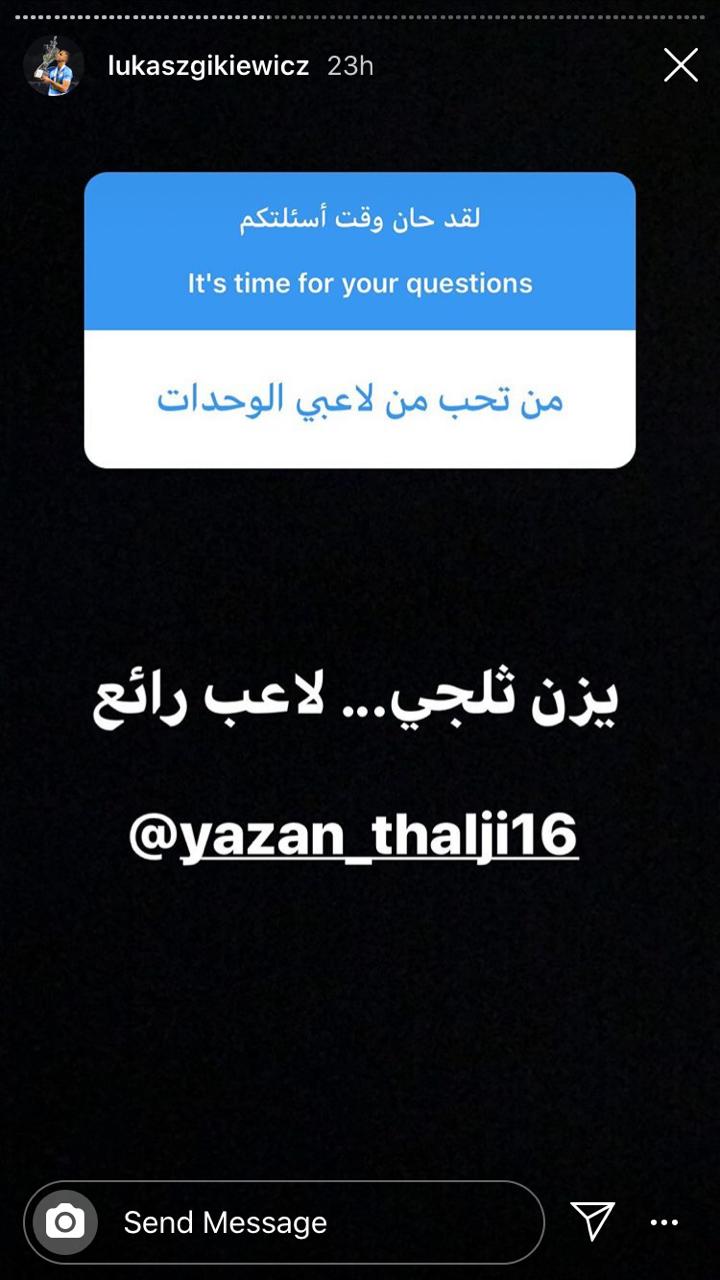
Task: Open the @yazan_thalji16 mention
Action: [x=354, y=836]
